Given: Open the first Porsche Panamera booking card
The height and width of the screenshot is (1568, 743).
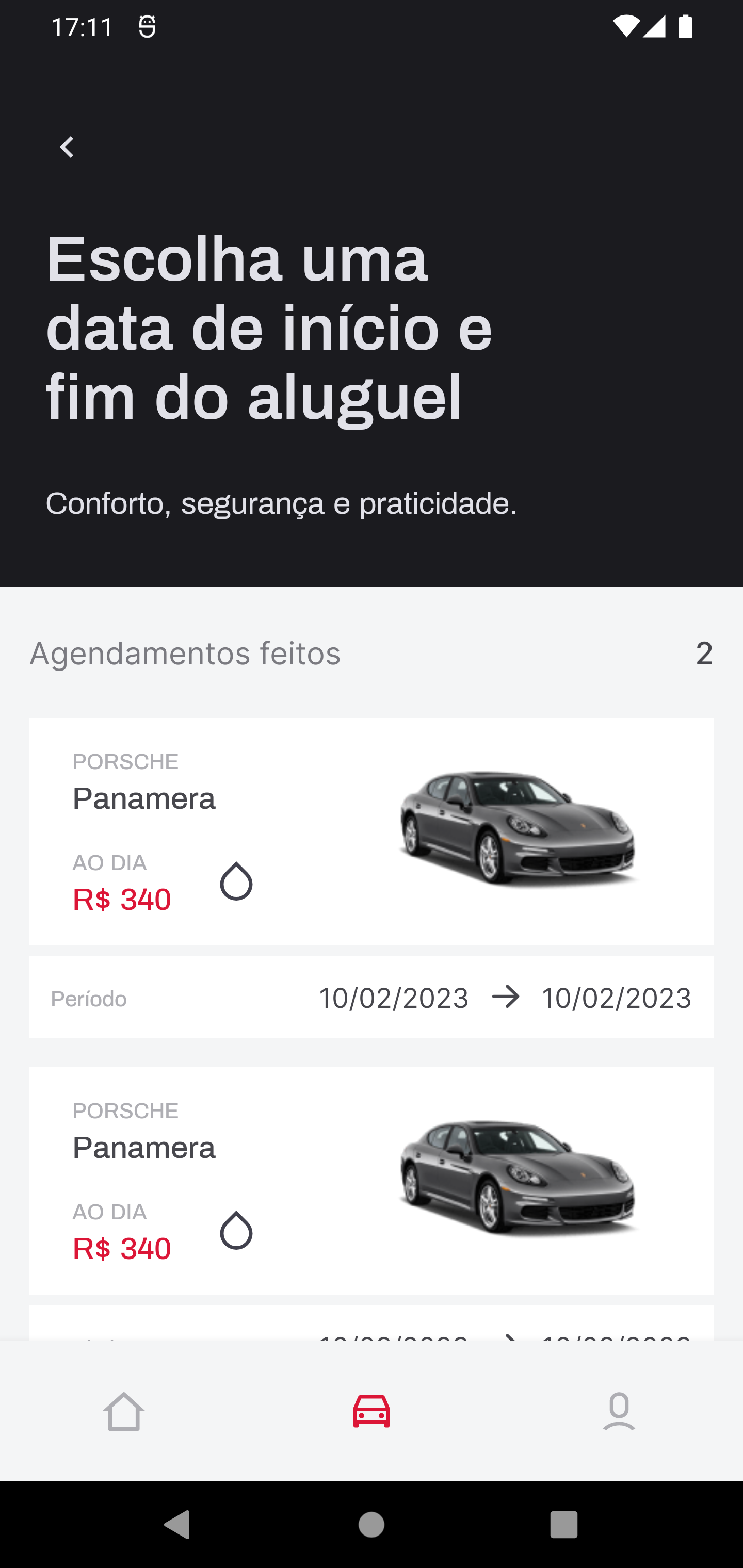Looking at the screenshot, I should [x=371, y=831].
